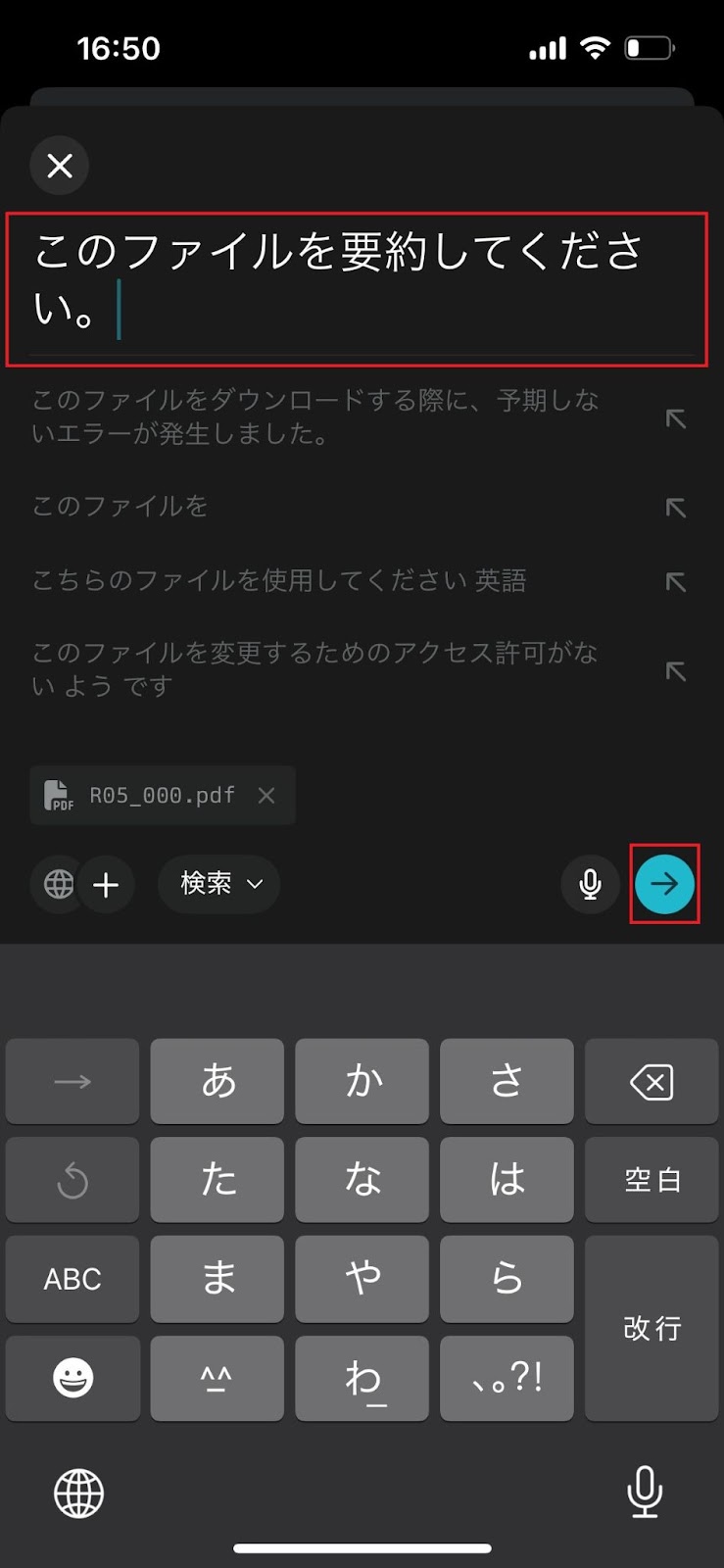Open the attached R05_000.pdf chip
The image size is (724, 1568).
[147, 796]
